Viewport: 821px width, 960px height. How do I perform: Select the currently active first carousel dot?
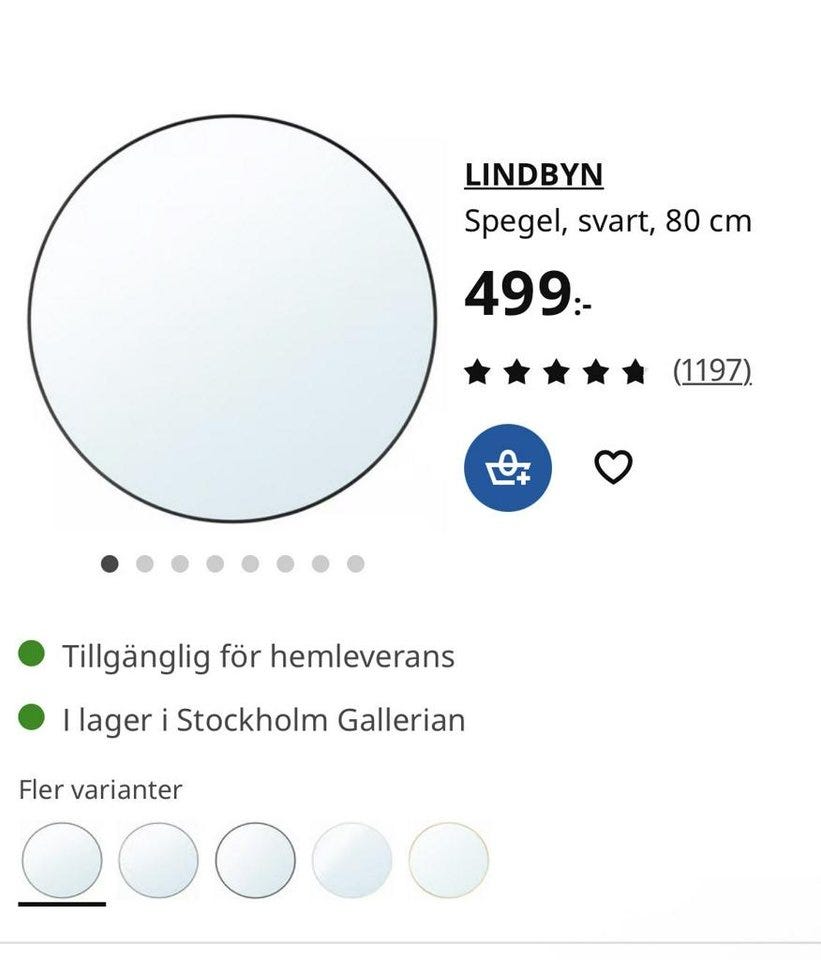[108, 563]
